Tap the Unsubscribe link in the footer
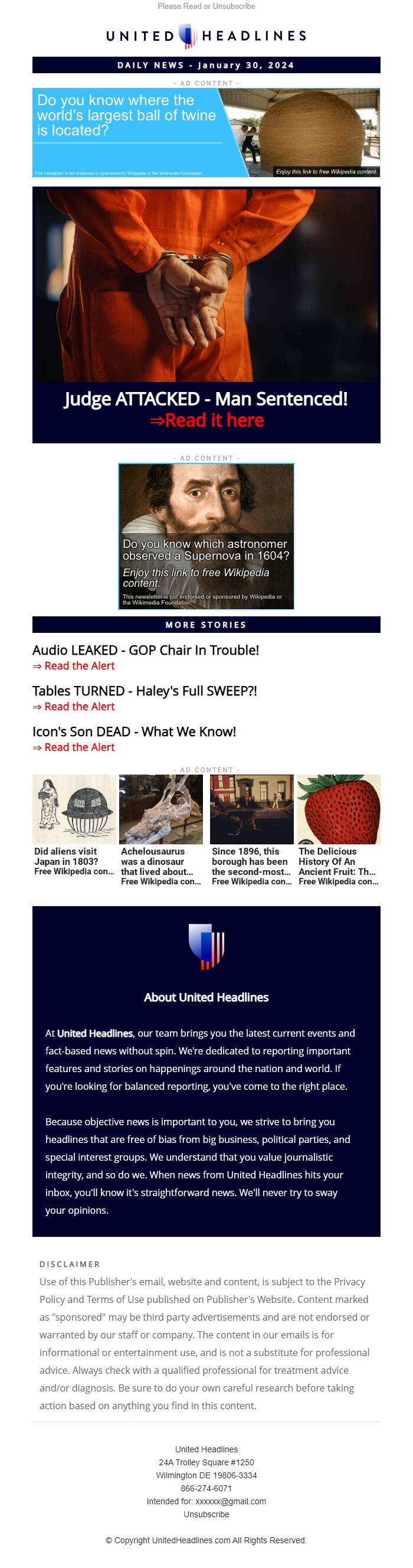The height and width of the screenshot is (1568, 413). tap(206, 1514)
